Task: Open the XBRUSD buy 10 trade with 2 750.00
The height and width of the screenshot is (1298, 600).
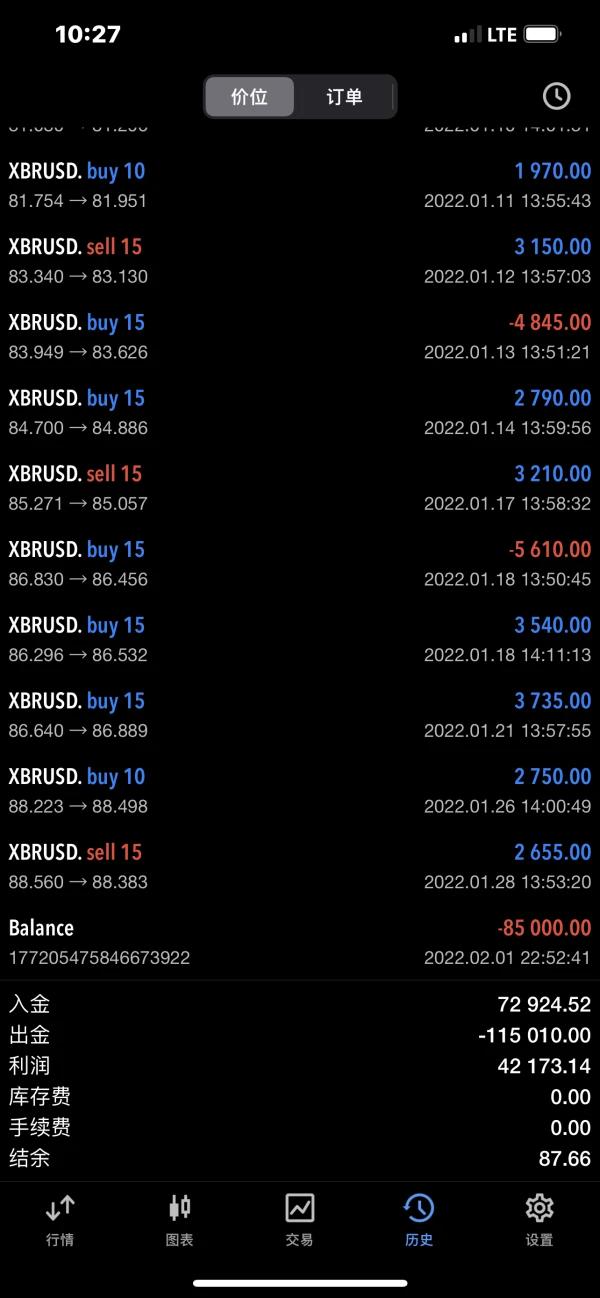Action: point(300,791)
